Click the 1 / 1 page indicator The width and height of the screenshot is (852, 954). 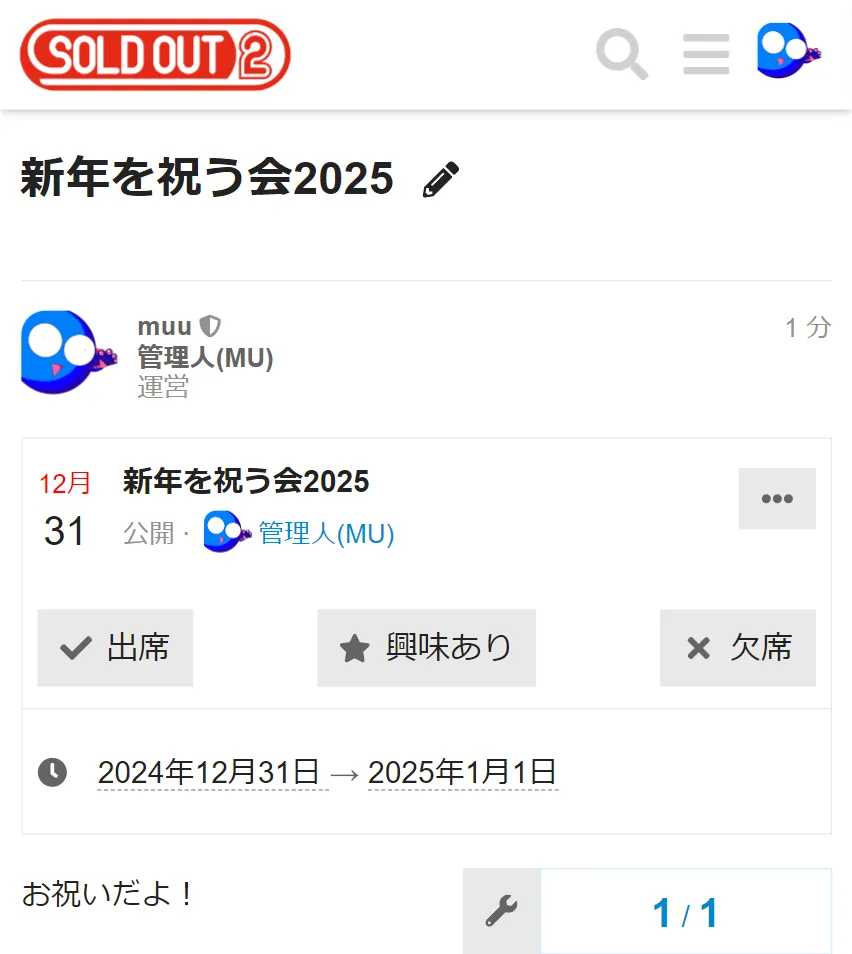coord(685,910)
